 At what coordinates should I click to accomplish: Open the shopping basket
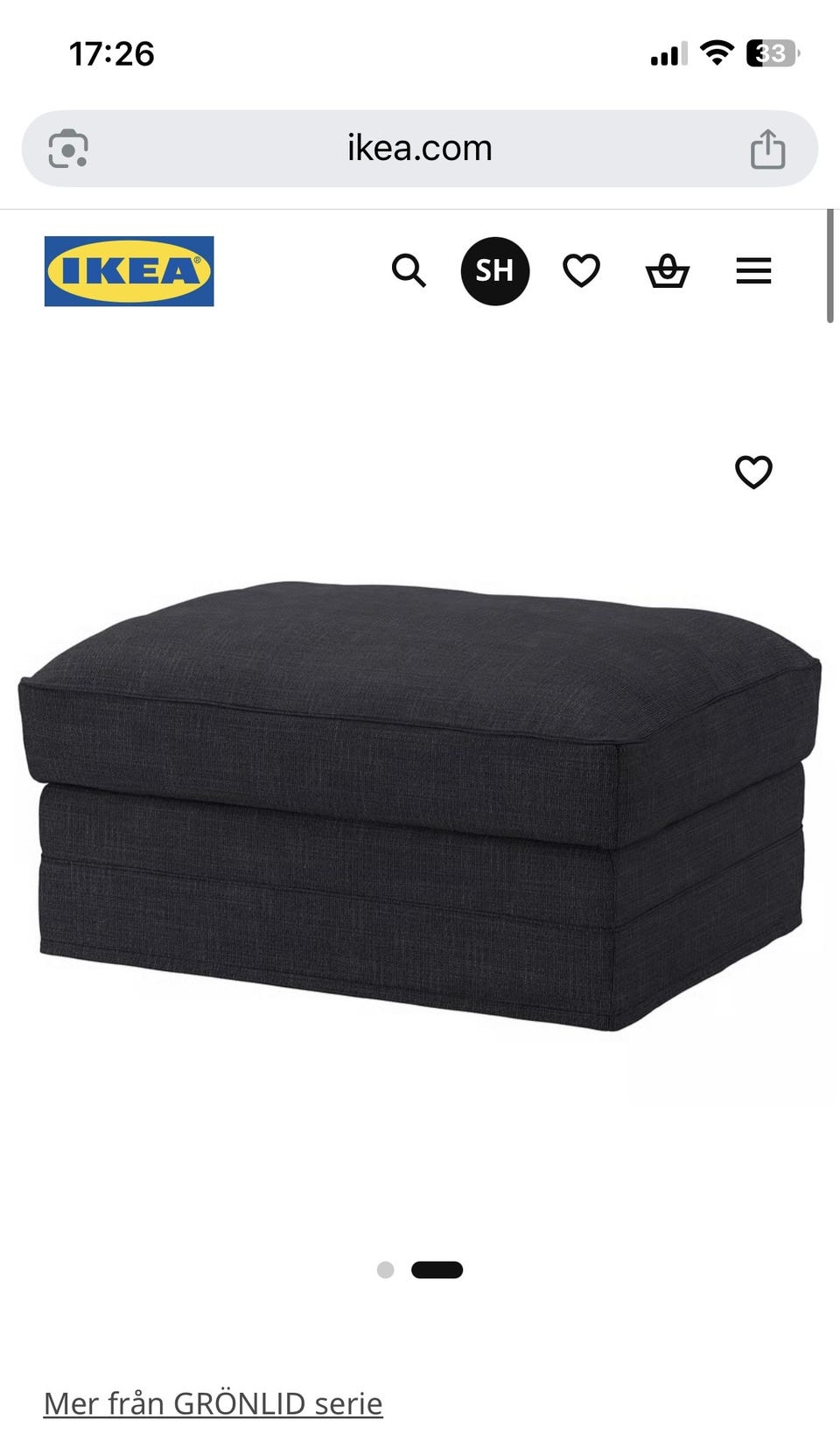(668, 271)
